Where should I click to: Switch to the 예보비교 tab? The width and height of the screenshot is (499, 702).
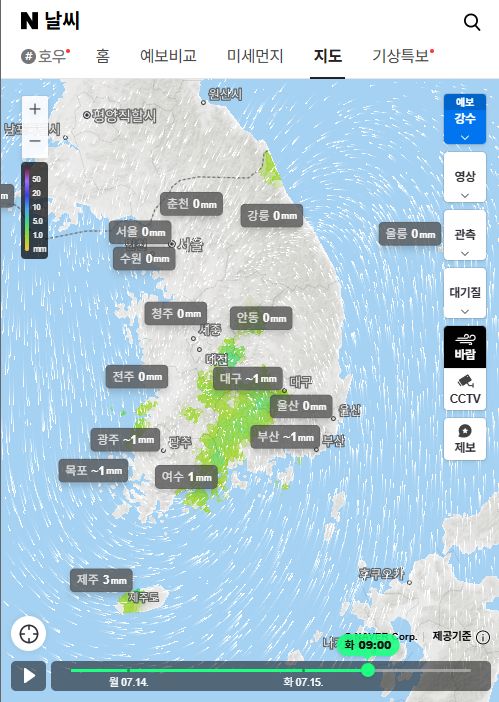168,56
